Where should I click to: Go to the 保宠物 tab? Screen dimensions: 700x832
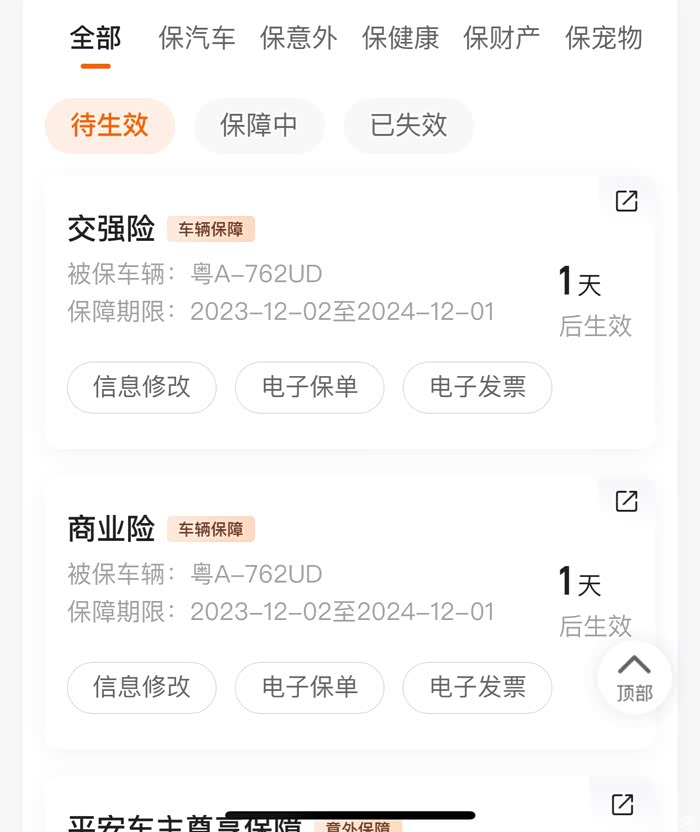pyautogui.click(x=604, y=39)
